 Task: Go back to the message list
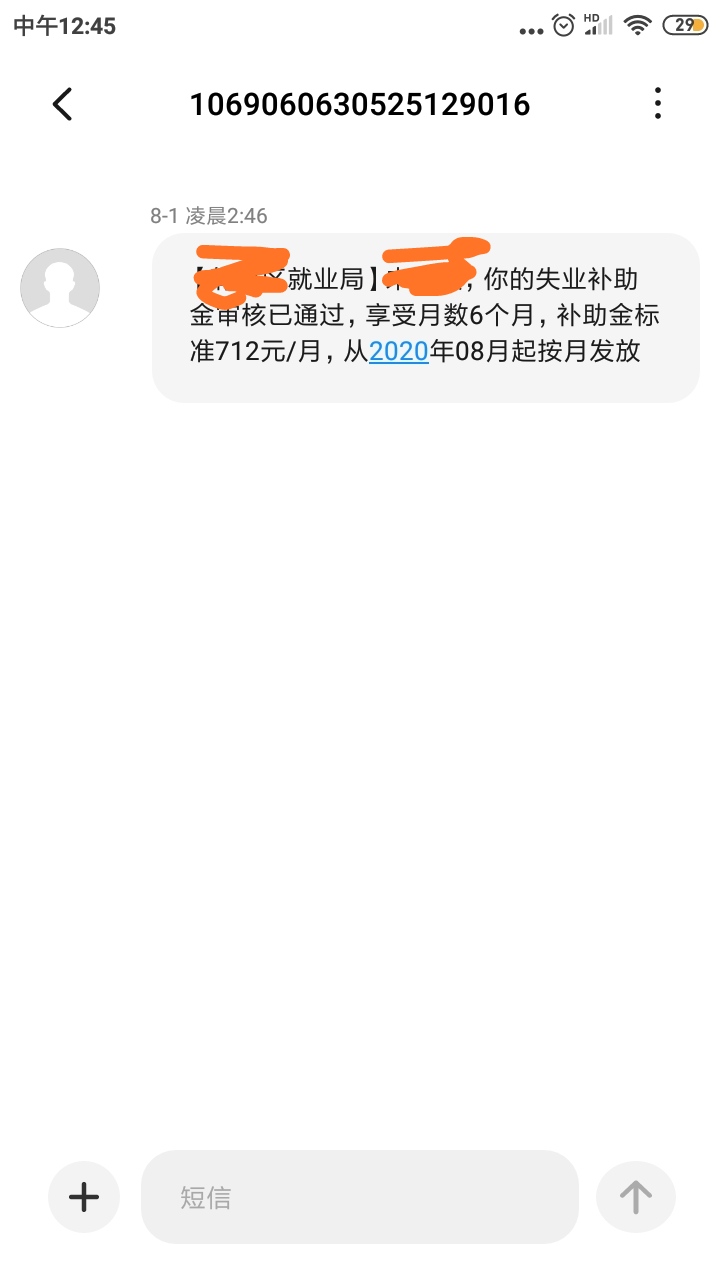62,104
